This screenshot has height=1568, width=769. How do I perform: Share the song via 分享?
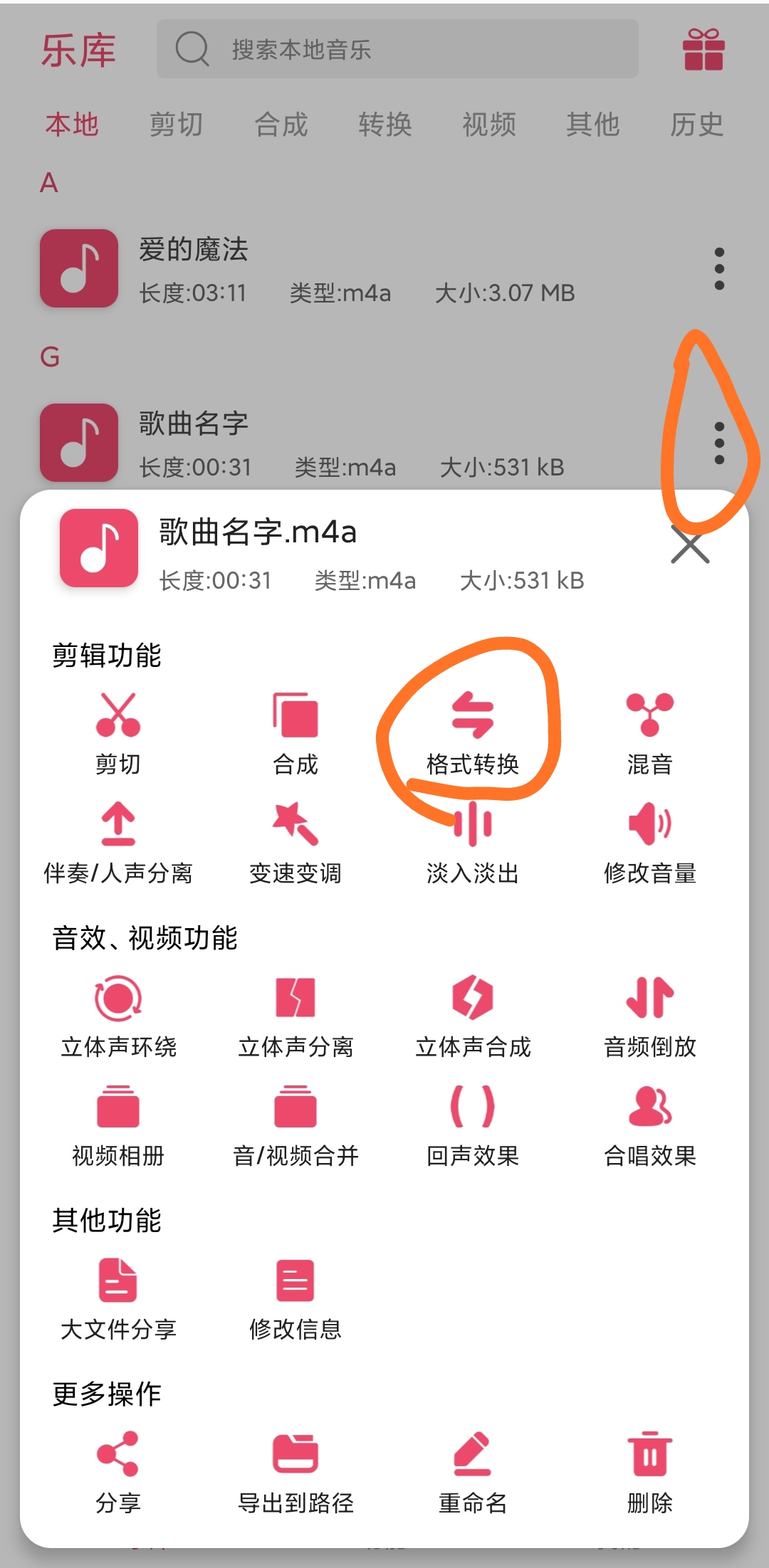click(118, 1472)
